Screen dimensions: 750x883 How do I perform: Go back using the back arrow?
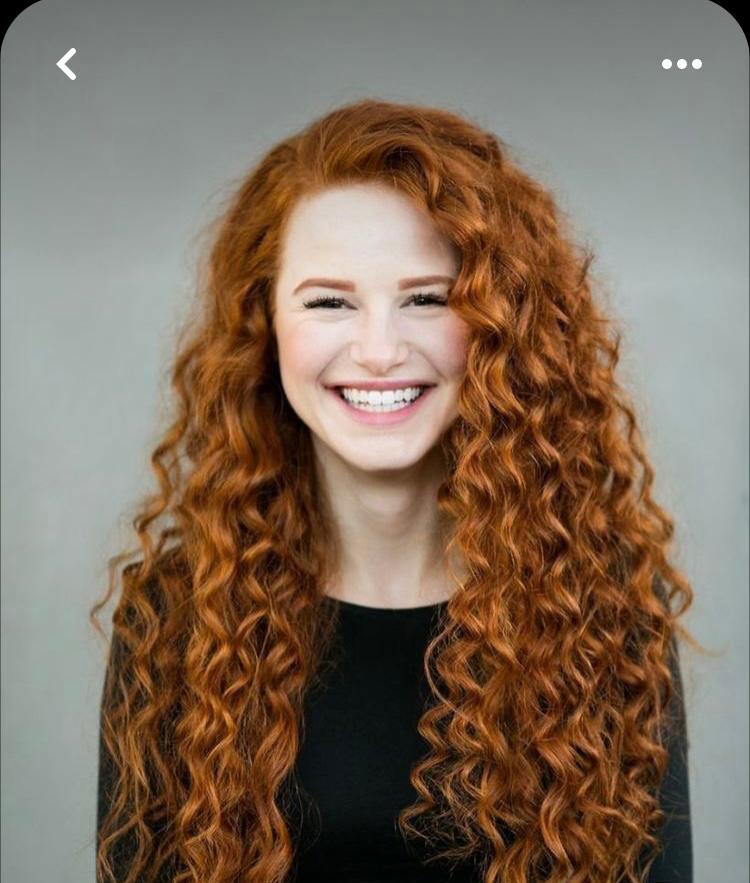[66, 64]
